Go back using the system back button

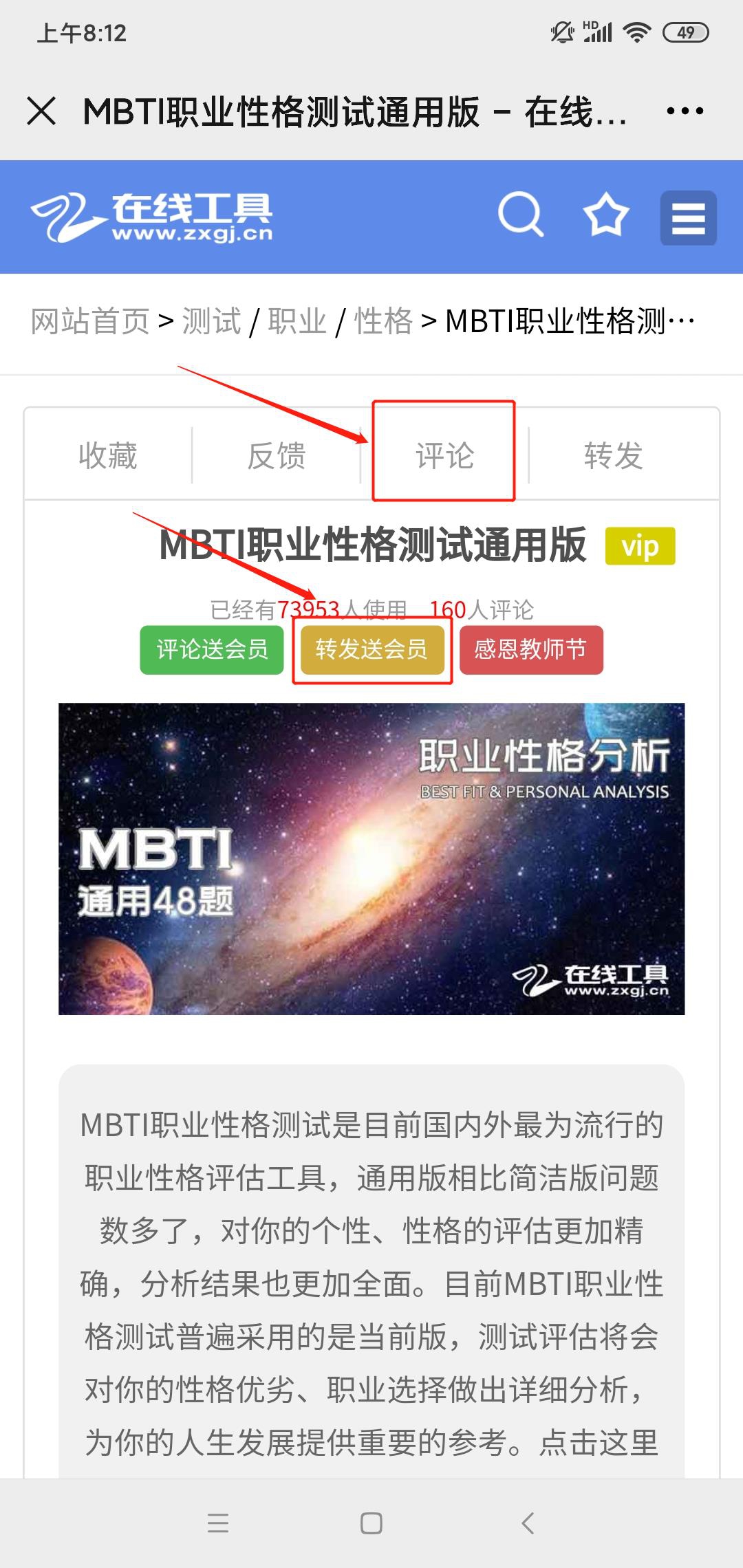[528, 1523]
